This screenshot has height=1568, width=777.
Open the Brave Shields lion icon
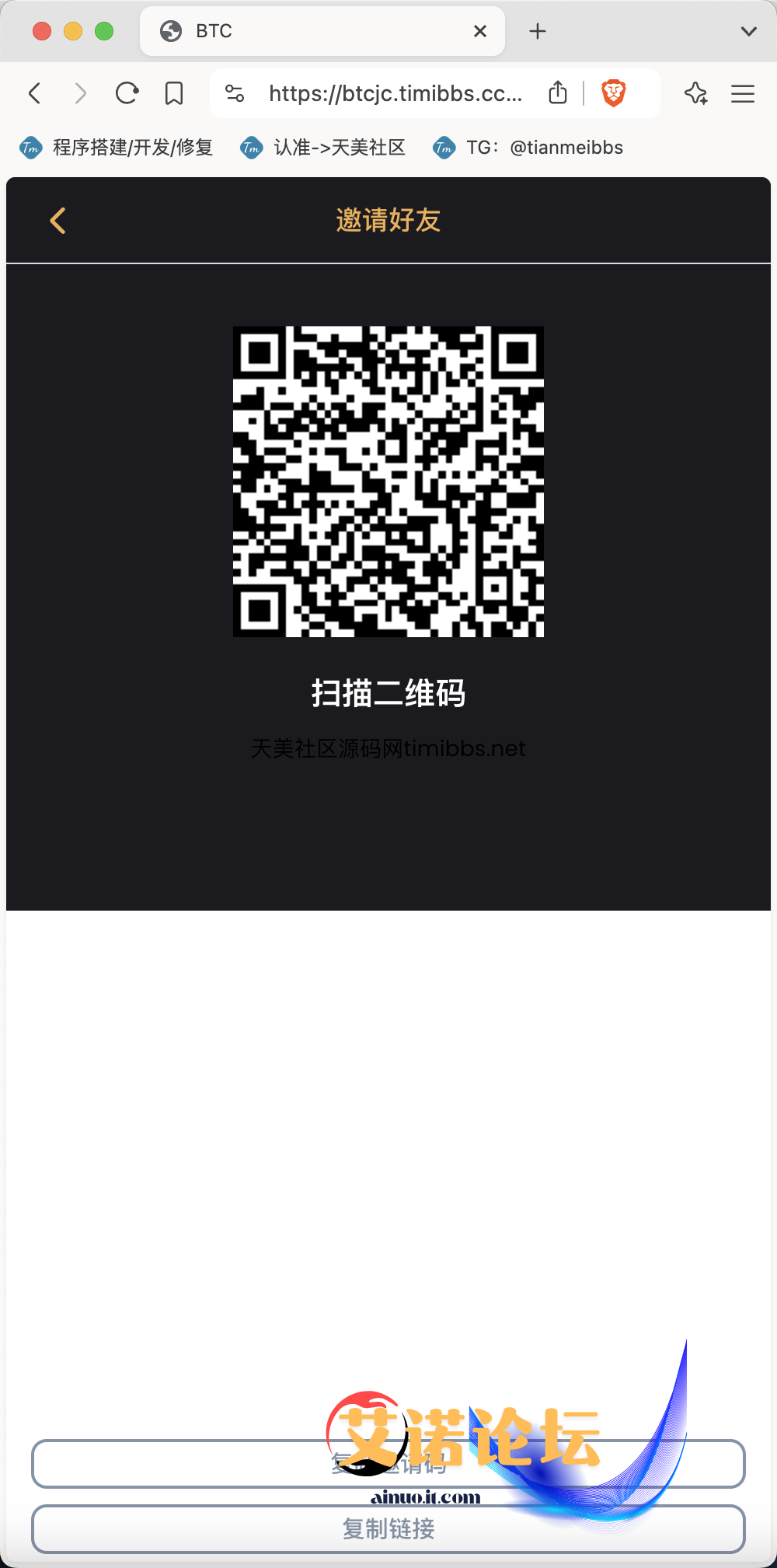pos(614,93)
